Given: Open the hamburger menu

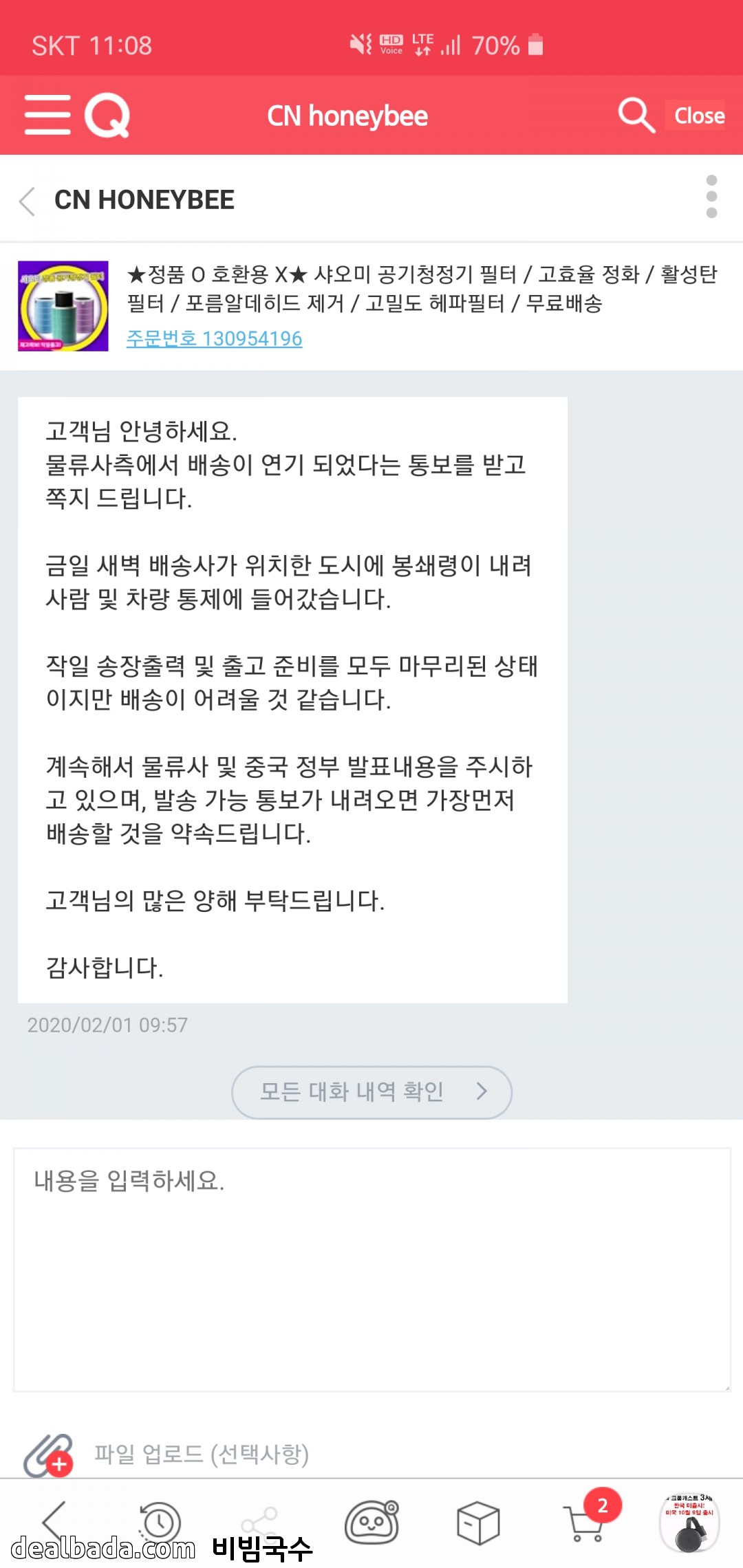Looking at the screenshot, I should [x=47, y=115].
